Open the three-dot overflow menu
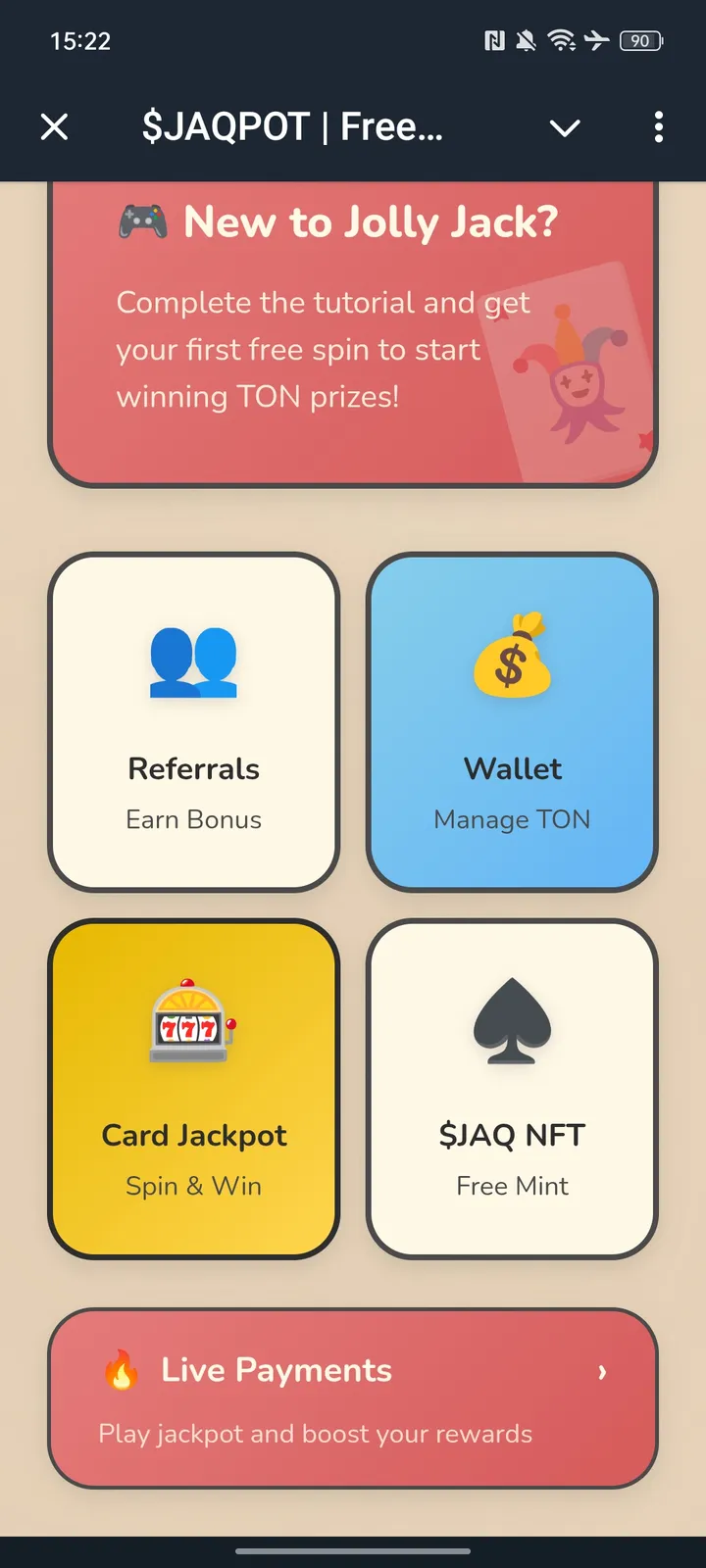This screenshot has width=706, height=1568. tap(658, 127)
